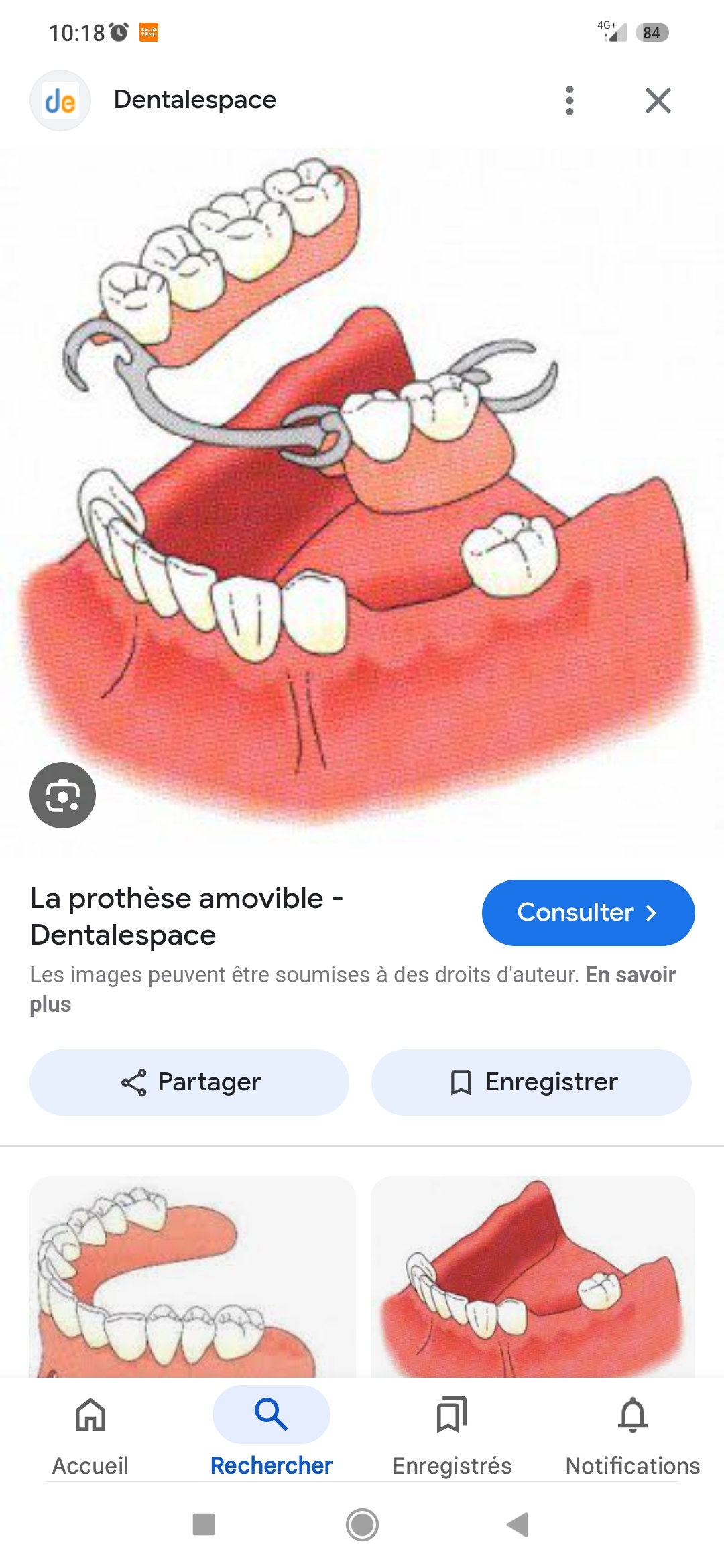Open the full denture related image
Viewport: 724px width, 1568px height.
[192, 1277]
